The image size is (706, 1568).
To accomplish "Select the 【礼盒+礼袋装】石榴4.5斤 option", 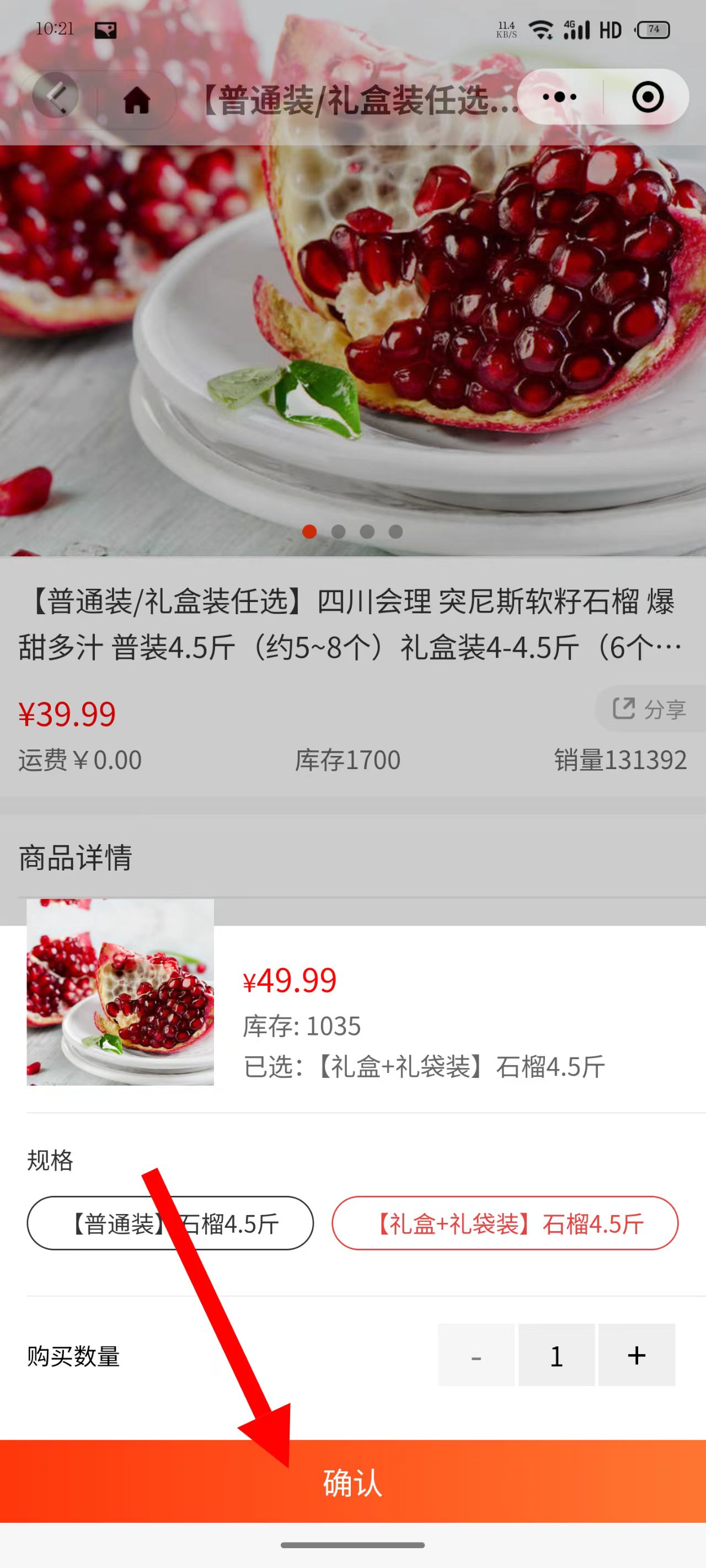I will [504, 1223].
